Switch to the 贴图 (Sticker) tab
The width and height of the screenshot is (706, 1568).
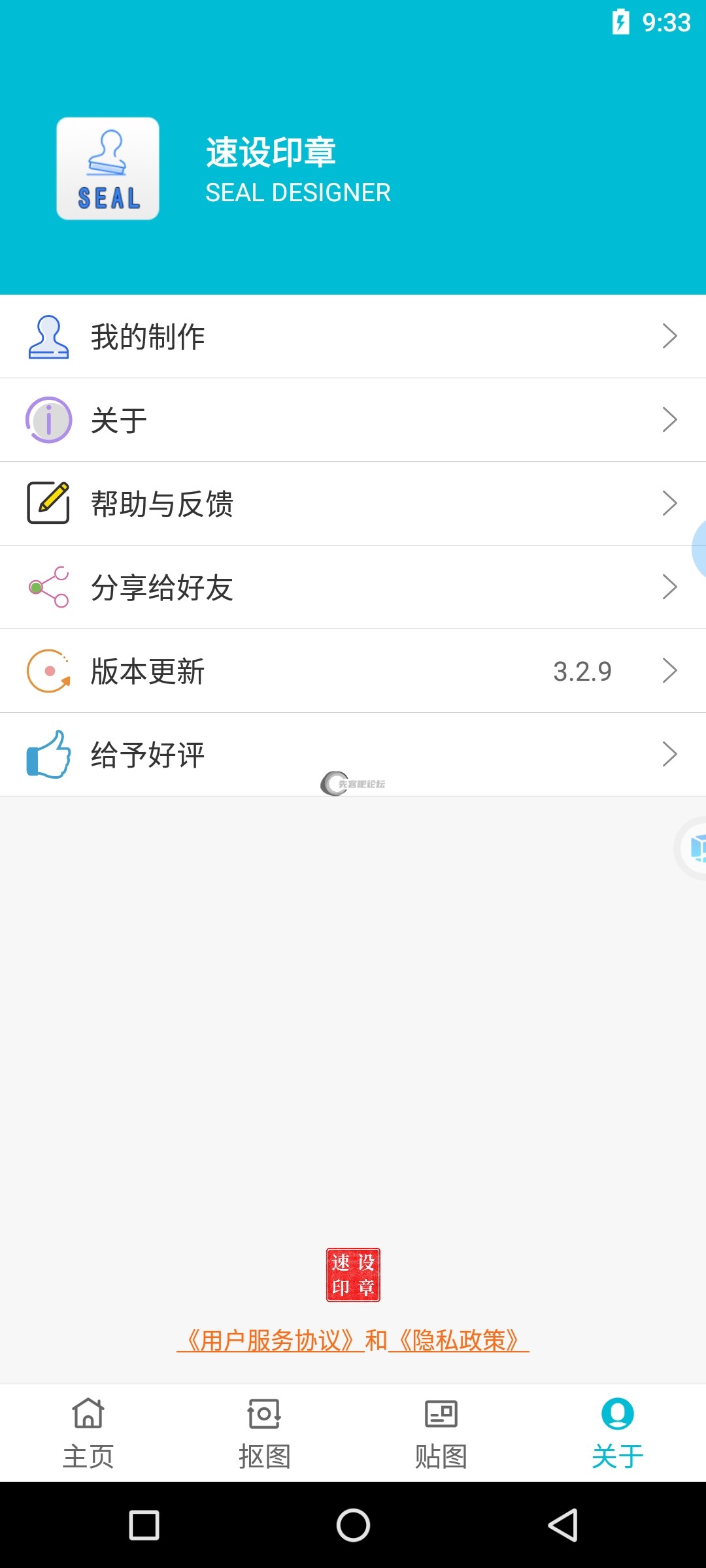click(x=441, y=1433)
